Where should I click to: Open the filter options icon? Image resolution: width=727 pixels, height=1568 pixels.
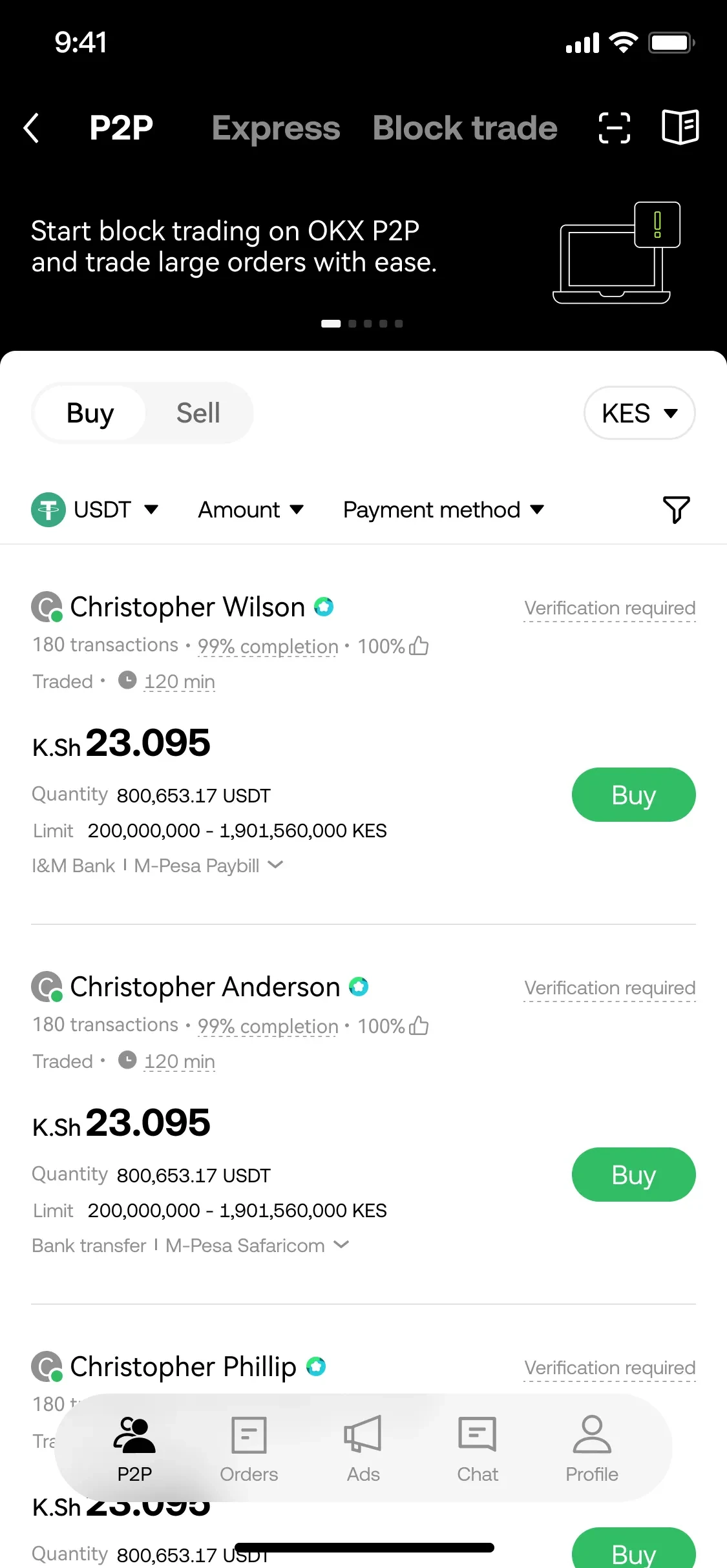coord(677,510)
